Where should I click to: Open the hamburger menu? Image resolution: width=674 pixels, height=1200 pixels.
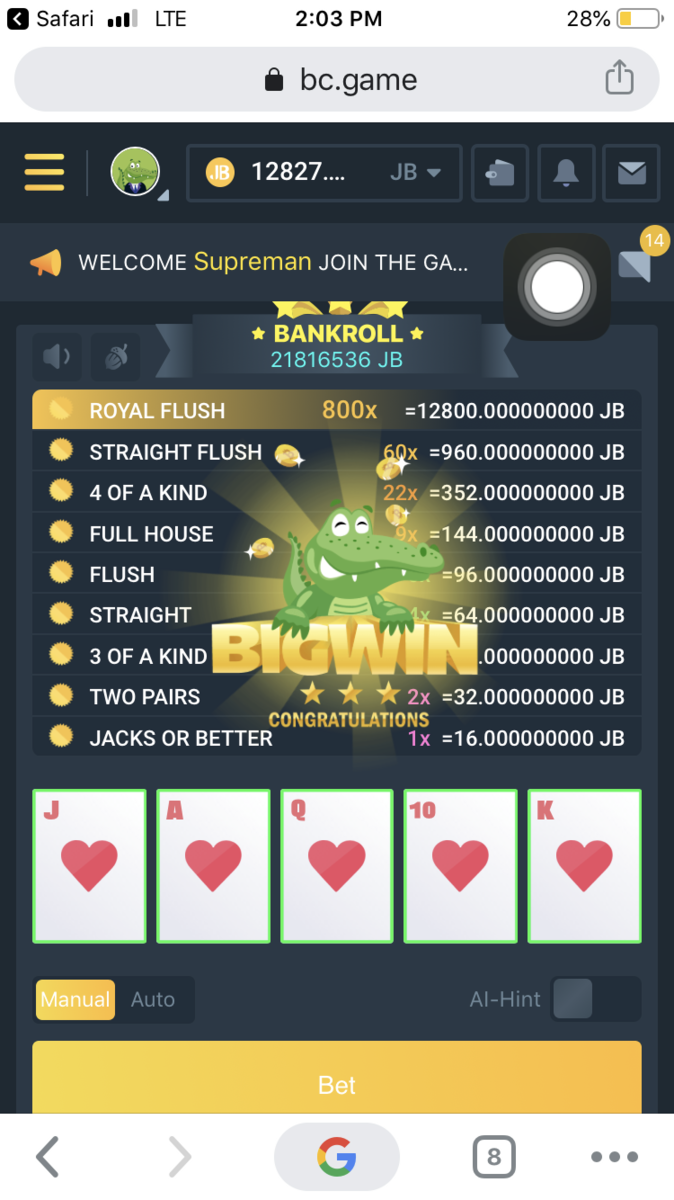[x=44, y=172]
